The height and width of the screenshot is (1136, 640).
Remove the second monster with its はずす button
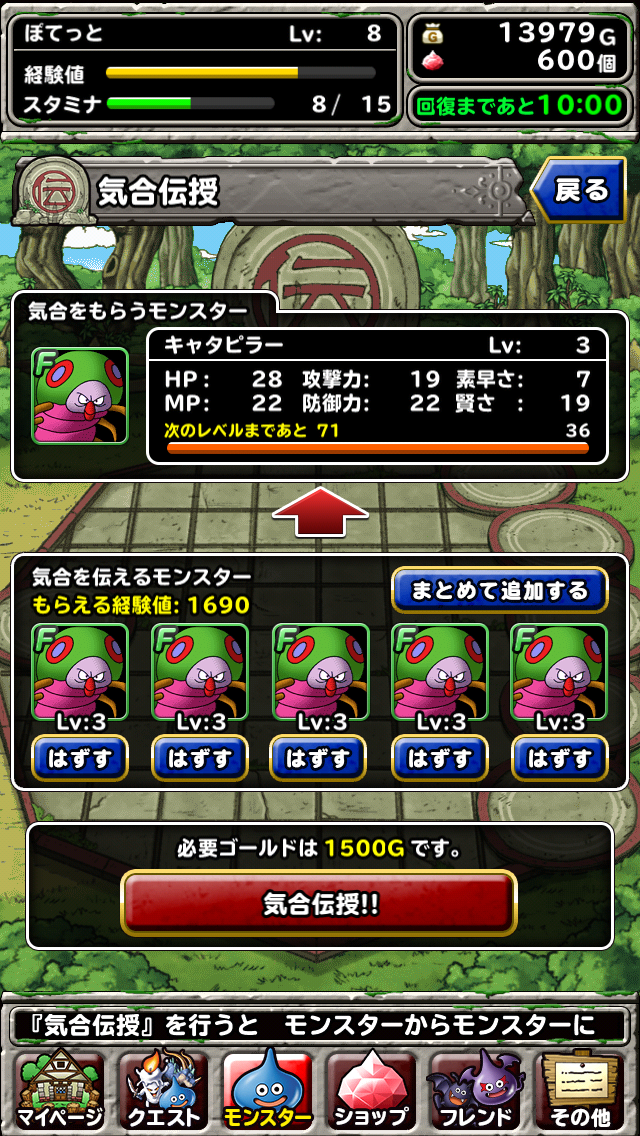click(200, 758)
